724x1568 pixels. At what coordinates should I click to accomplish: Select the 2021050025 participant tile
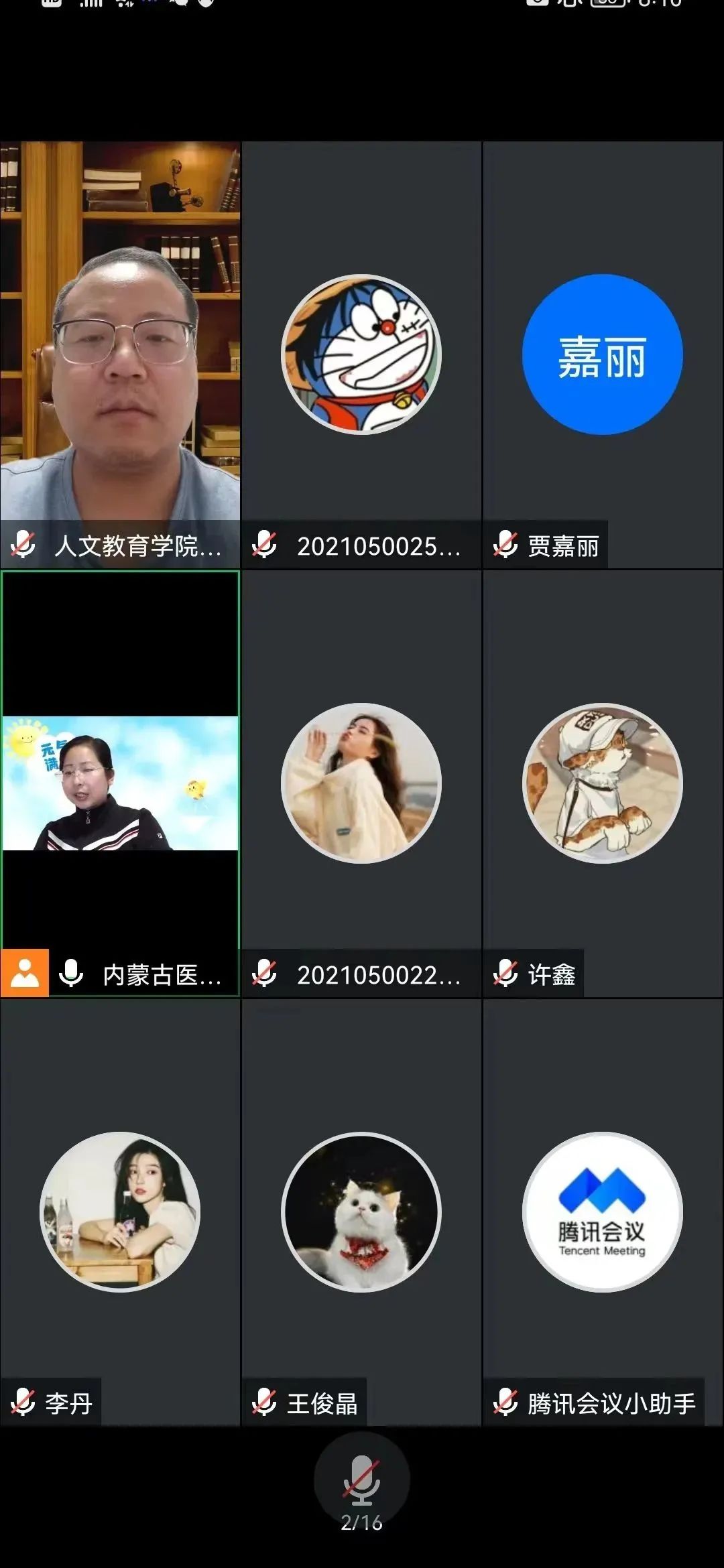click(361, 355)
